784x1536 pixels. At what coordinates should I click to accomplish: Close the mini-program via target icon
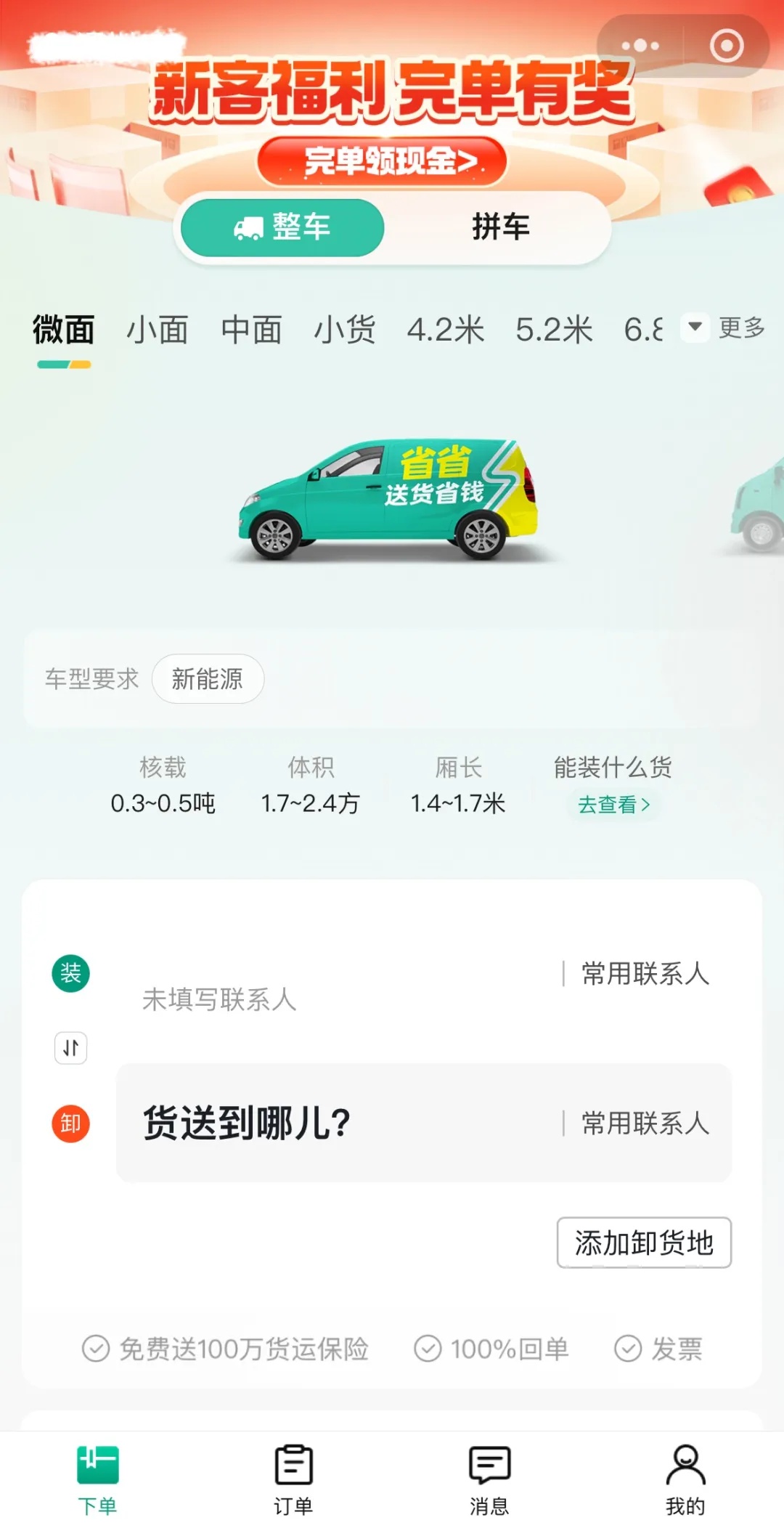726,46
